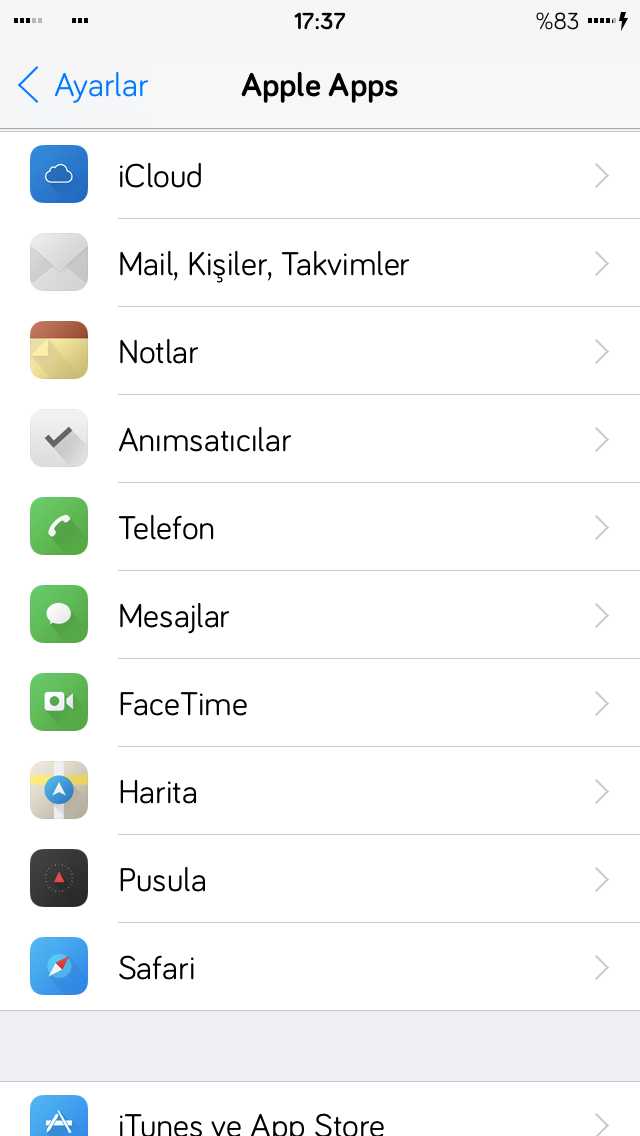Viewport: 640px width, 1136px height.
Task: Open iCloud settings
Action: coord(320,175)
